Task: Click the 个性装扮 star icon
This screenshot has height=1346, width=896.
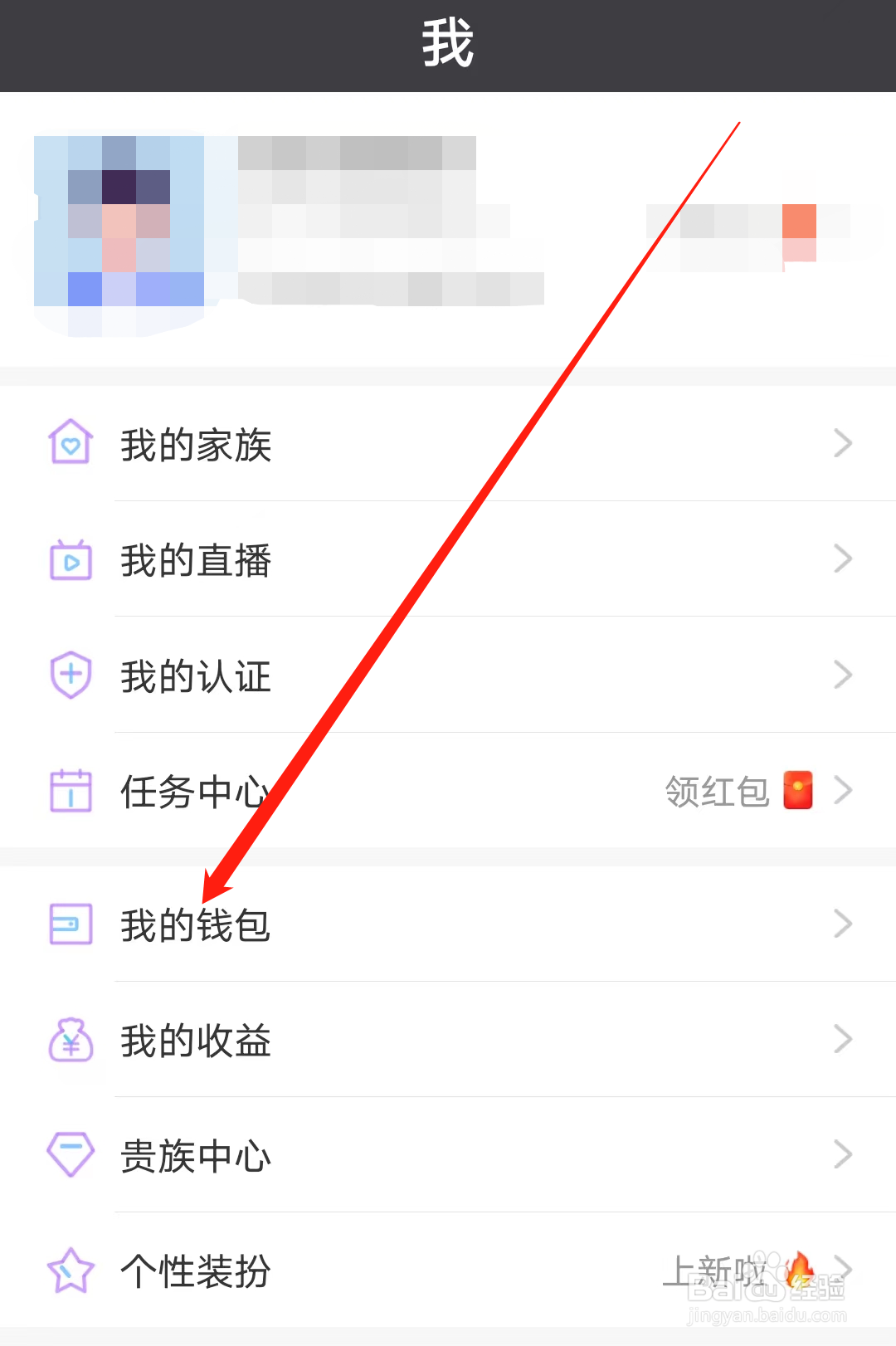Action: coord(71,1270)
